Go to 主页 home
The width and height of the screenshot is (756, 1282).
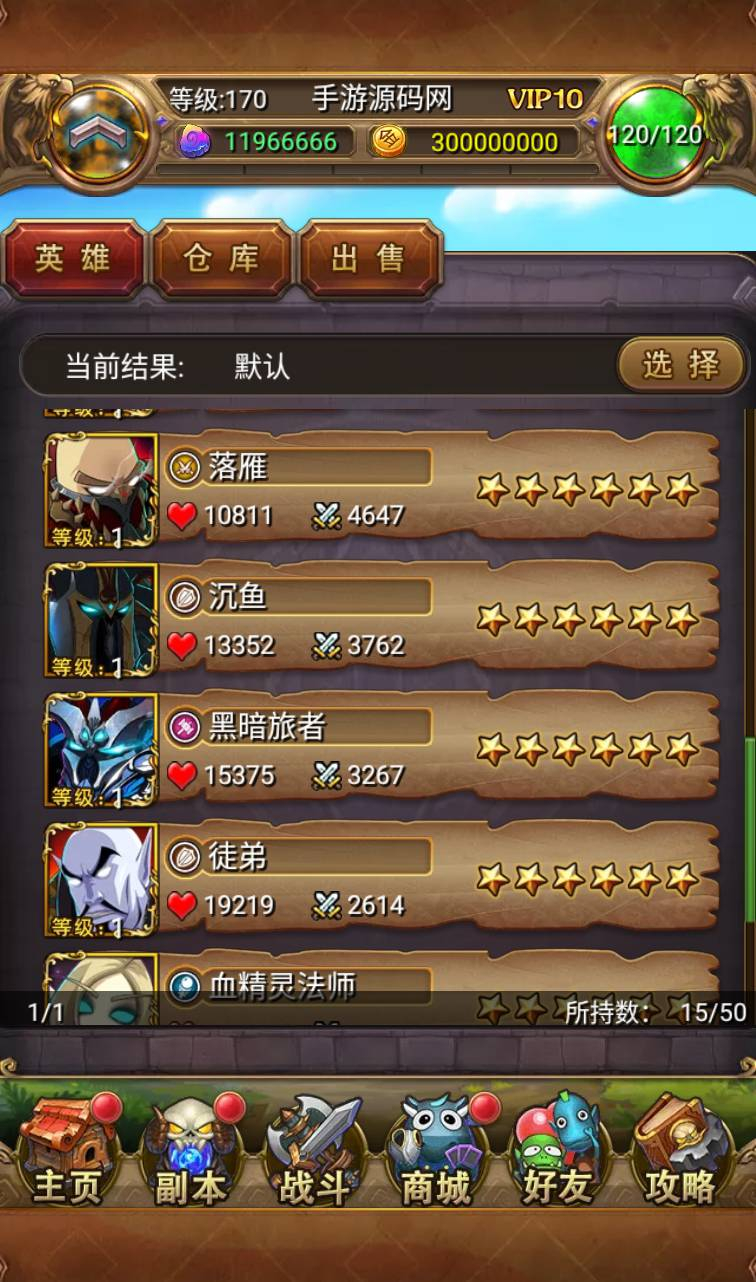pyautogui.click(x=70, y=1150)
